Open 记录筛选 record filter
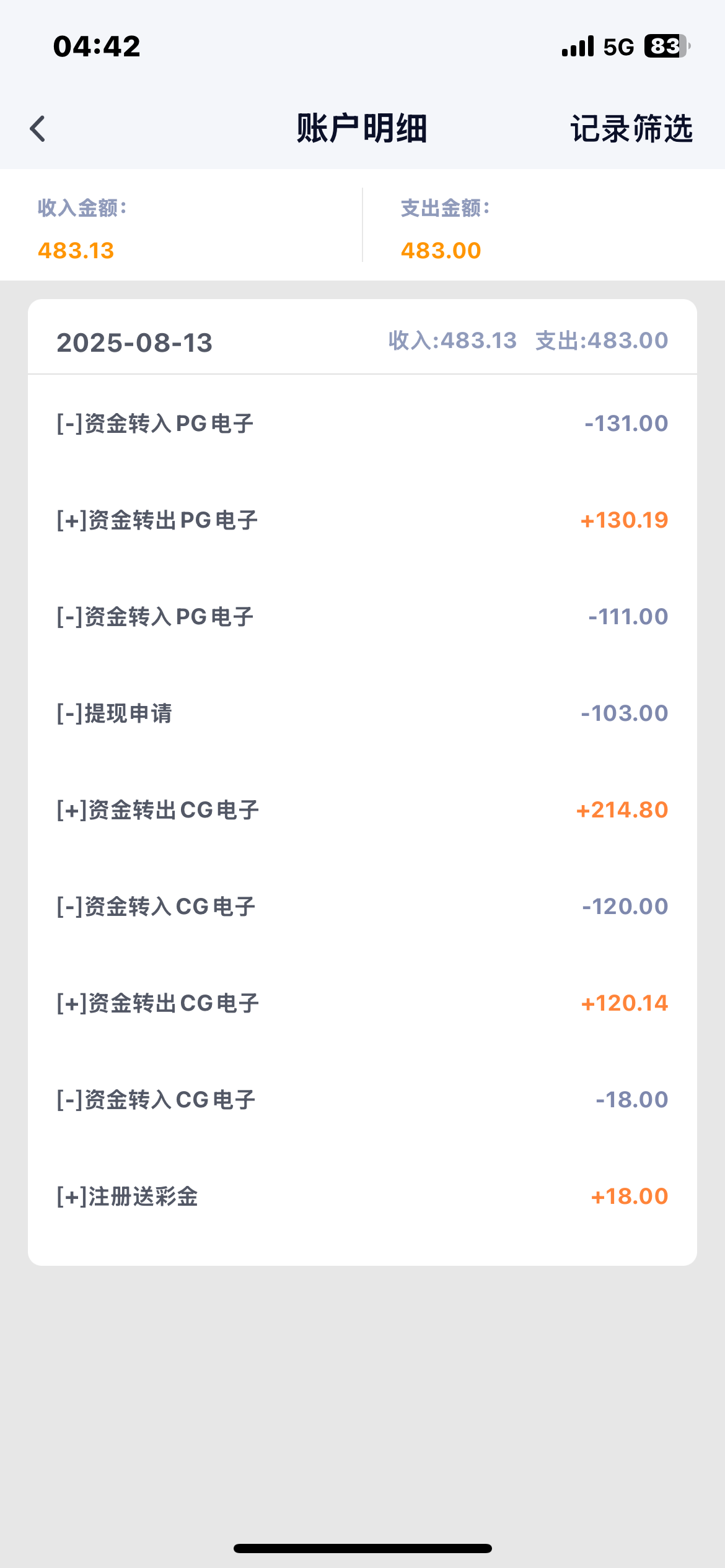This screenshot has width=725, height=1568. click(631, 129)
